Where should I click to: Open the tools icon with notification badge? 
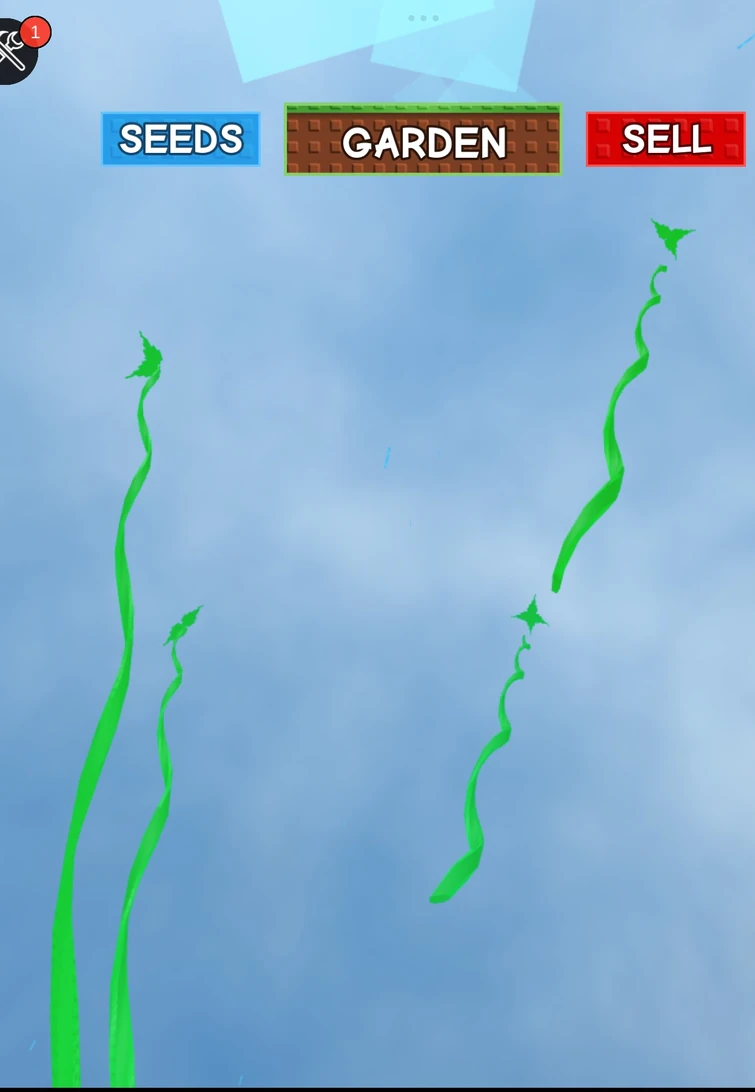click(14, 50)
